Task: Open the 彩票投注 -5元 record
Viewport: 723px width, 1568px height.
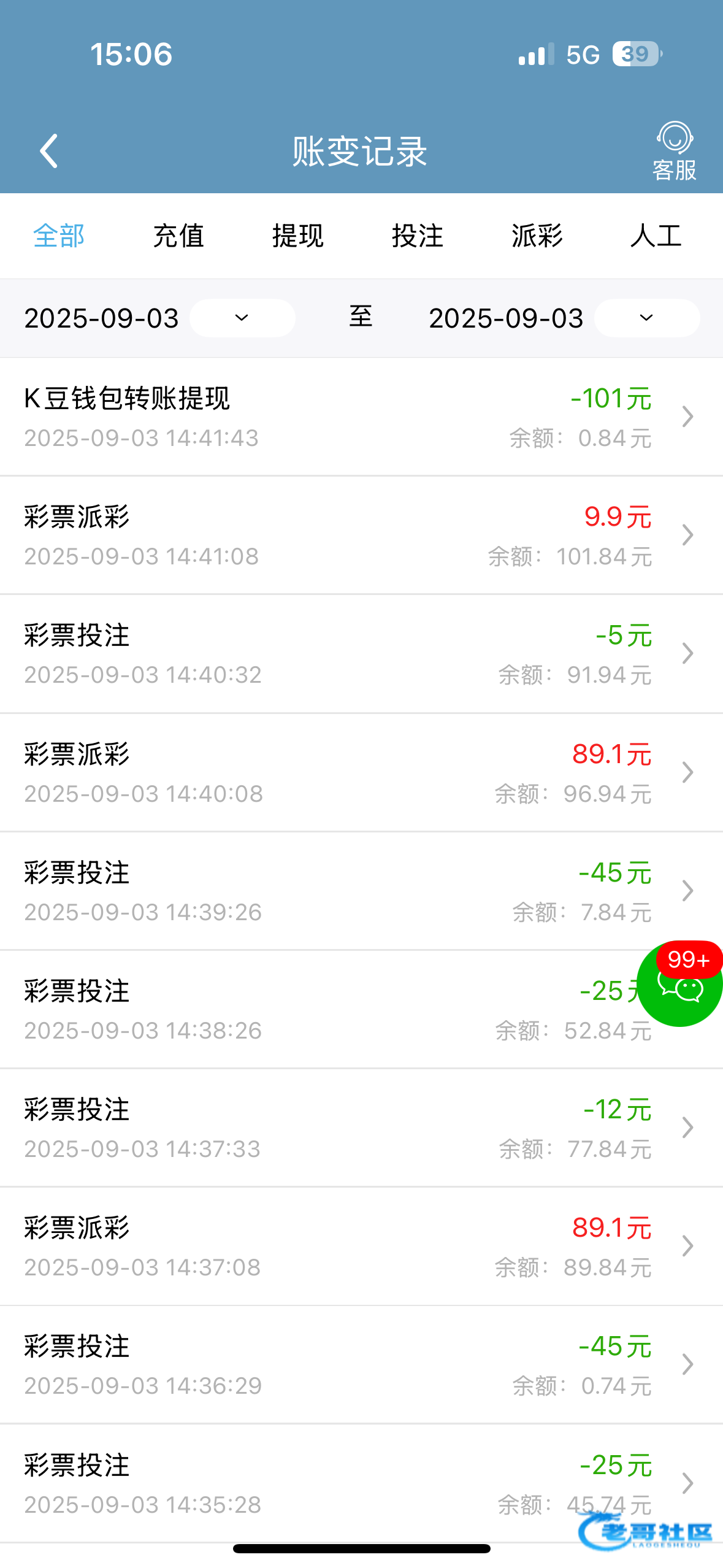Action: pos(361,654)
